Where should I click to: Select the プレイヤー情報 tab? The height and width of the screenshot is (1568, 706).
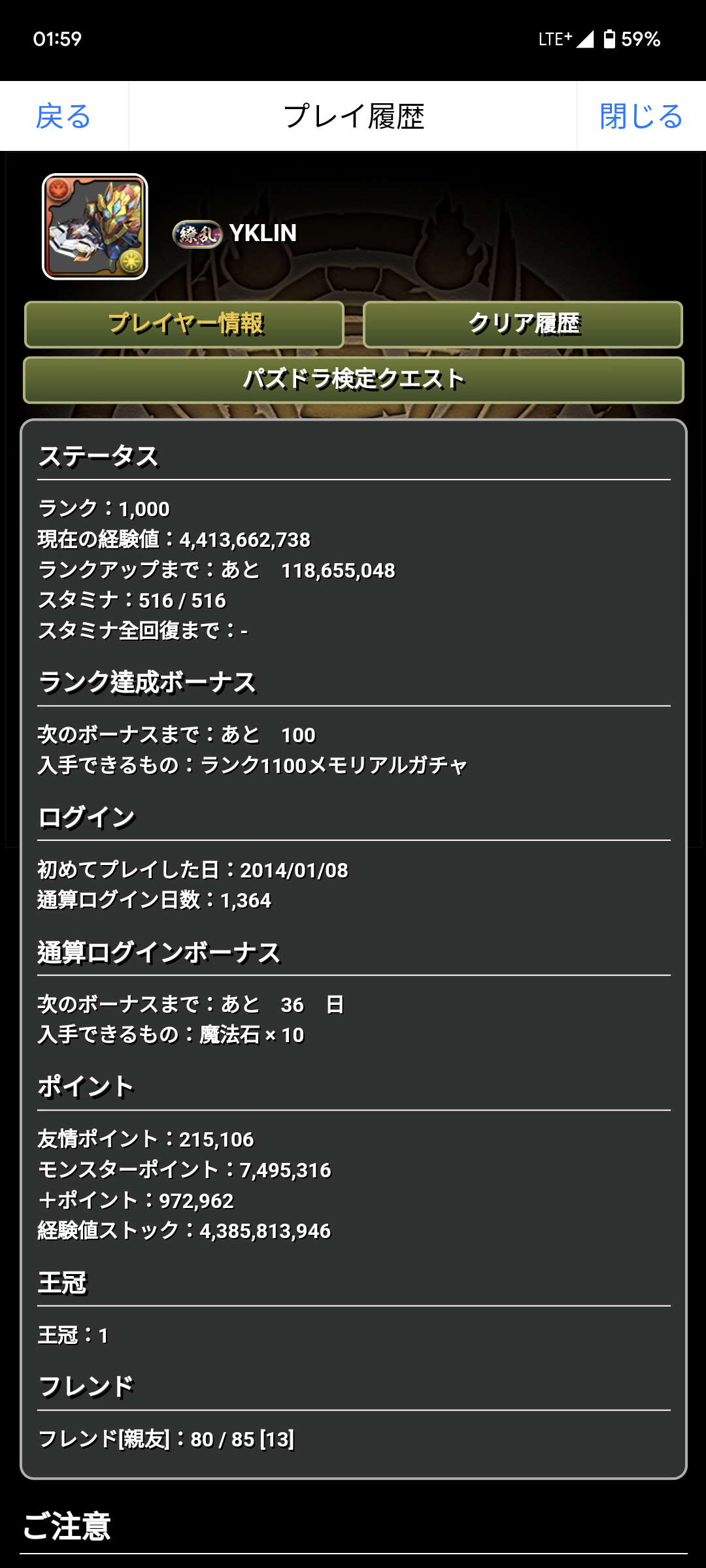tap(184, 324)
